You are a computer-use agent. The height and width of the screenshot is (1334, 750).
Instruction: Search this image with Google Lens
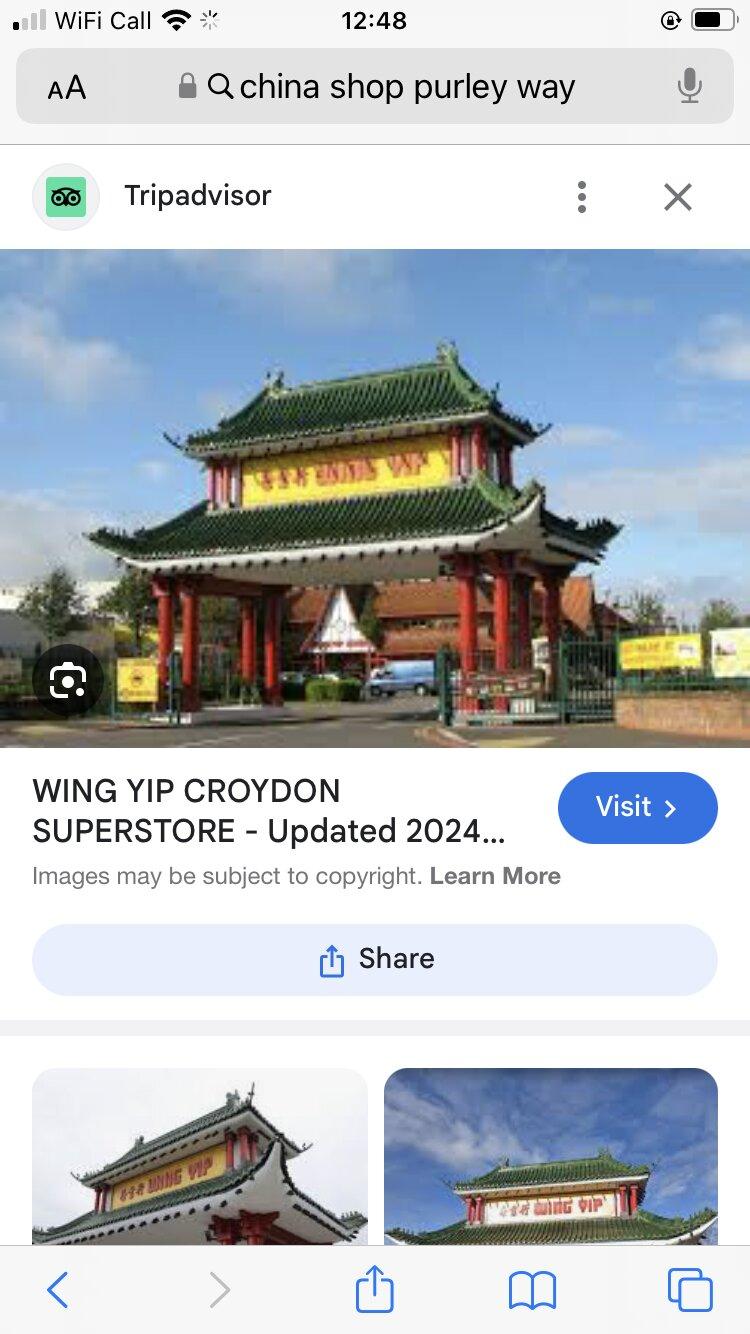(x=67, y=681)
